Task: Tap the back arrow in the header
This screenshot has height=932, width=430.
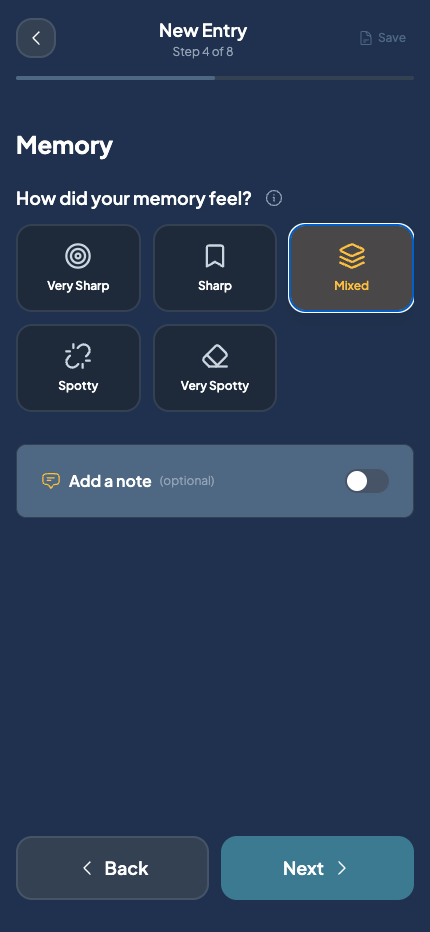Action: (x=36, y=38)
